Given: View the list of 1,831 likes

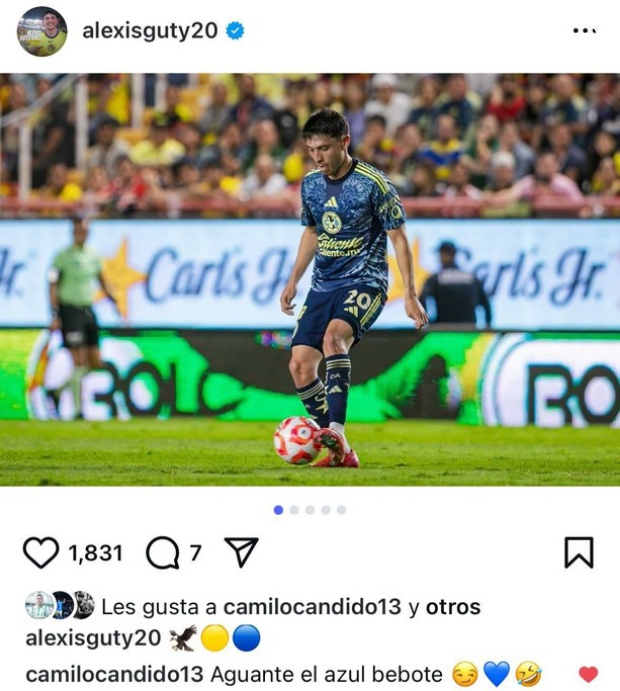Looking at the screenshot, I should 95,553.
